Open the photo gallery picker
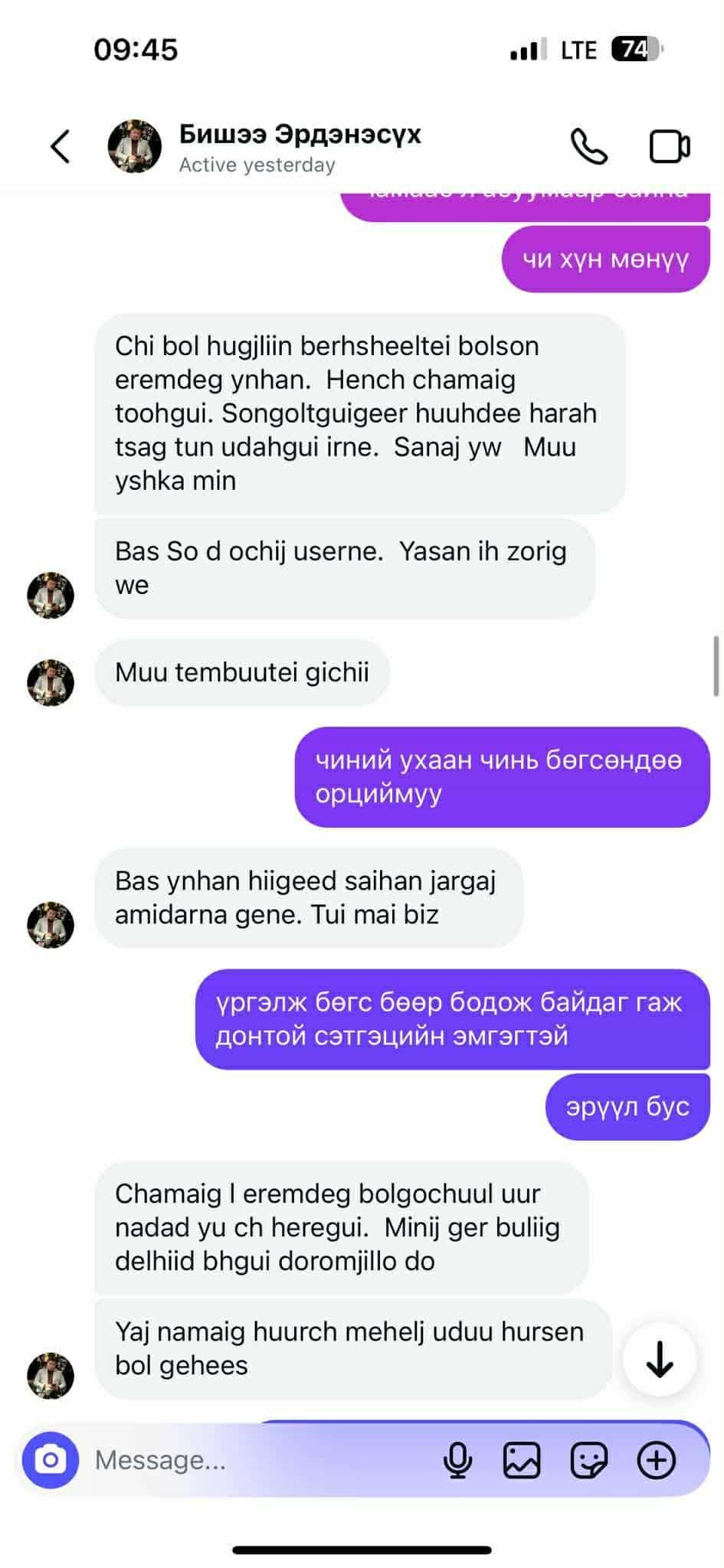 coord(522,1459)
